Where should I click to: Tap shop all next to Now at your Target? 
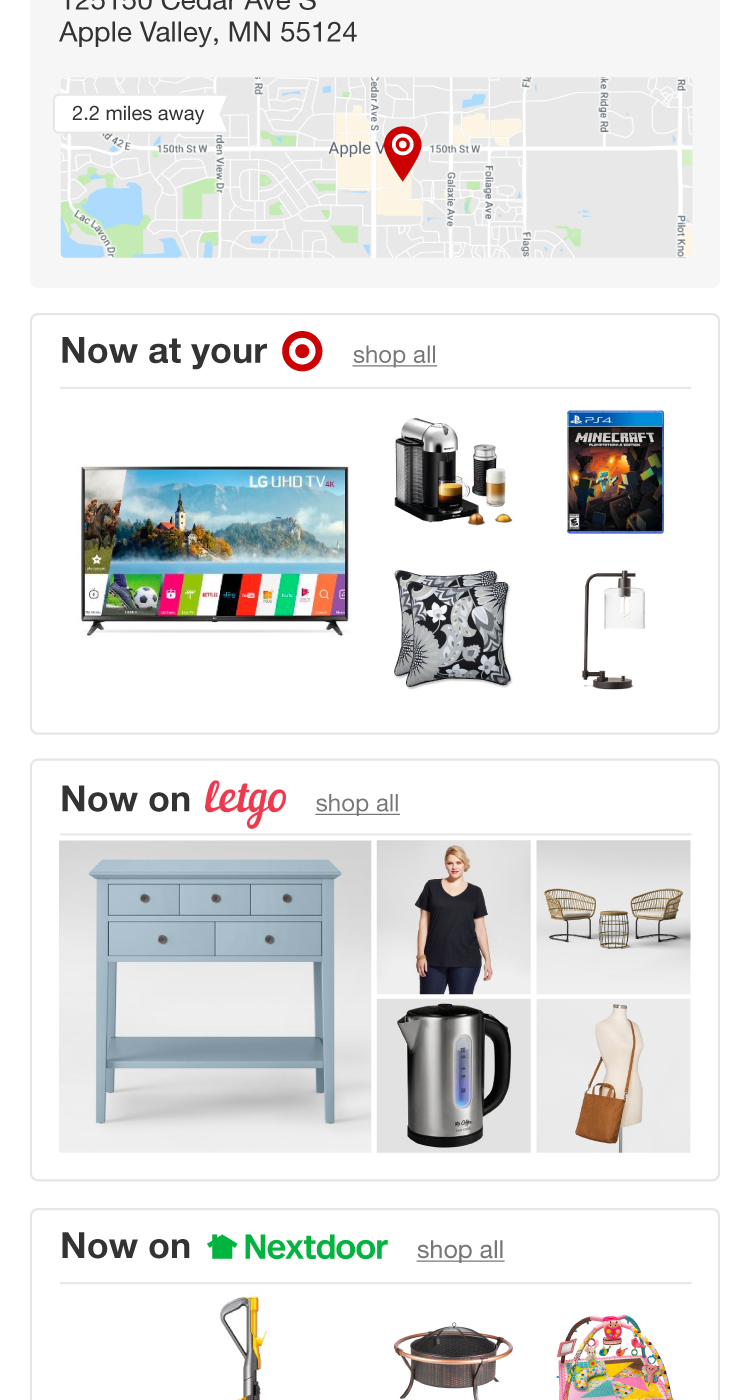395,355
